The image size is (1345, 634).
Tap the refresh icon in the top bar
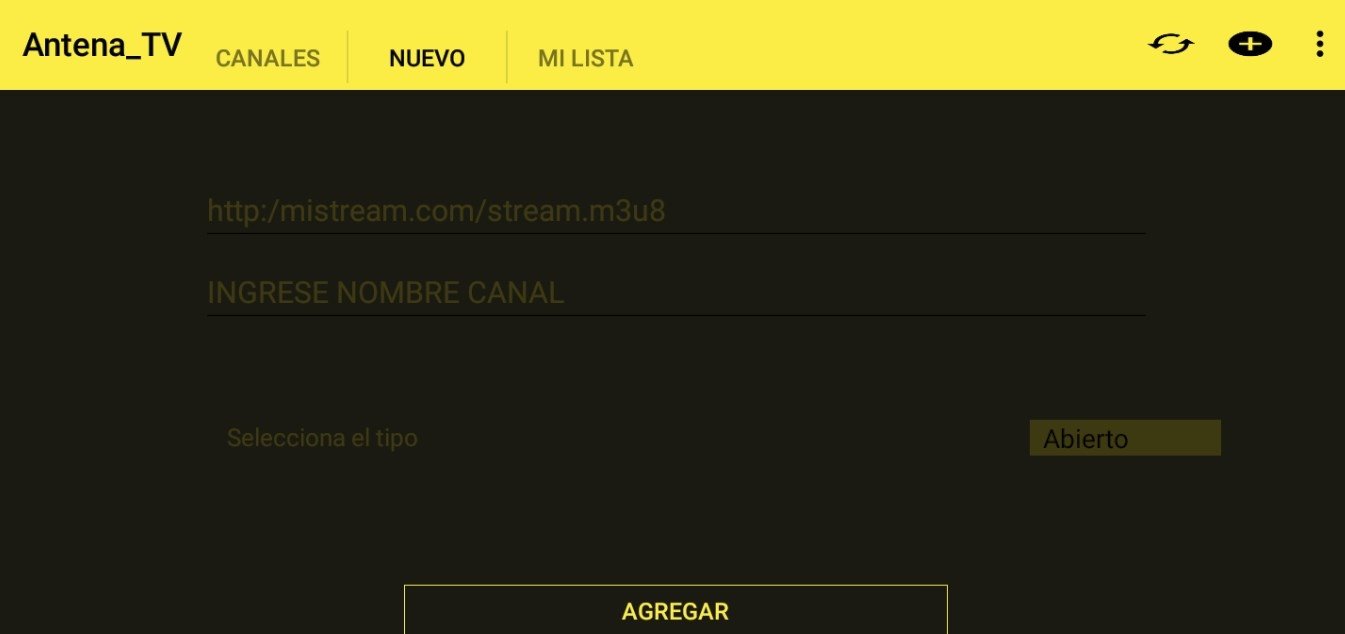(1171, 44)
